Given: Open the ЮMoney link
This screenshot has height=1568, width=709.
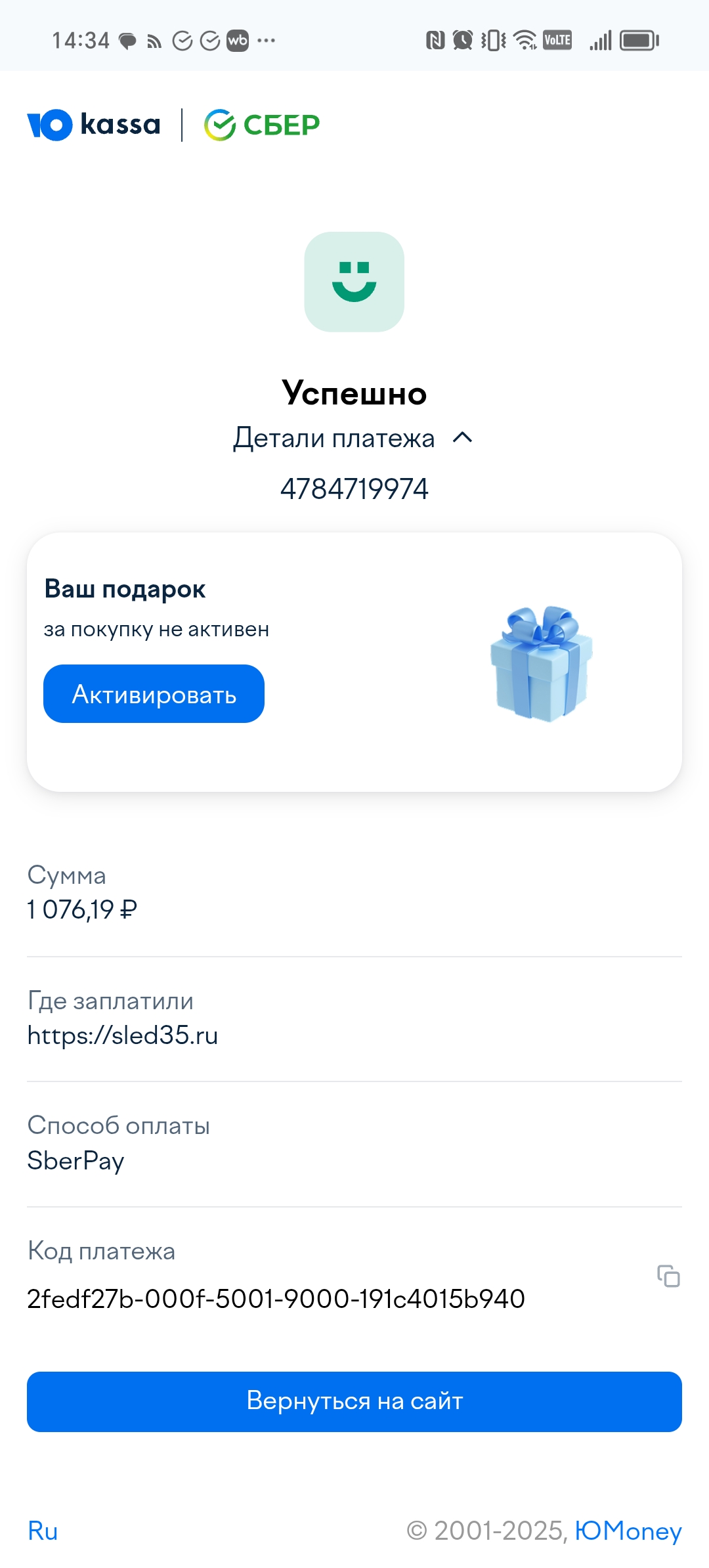Looking at the screenshot, I should 628,1531.
